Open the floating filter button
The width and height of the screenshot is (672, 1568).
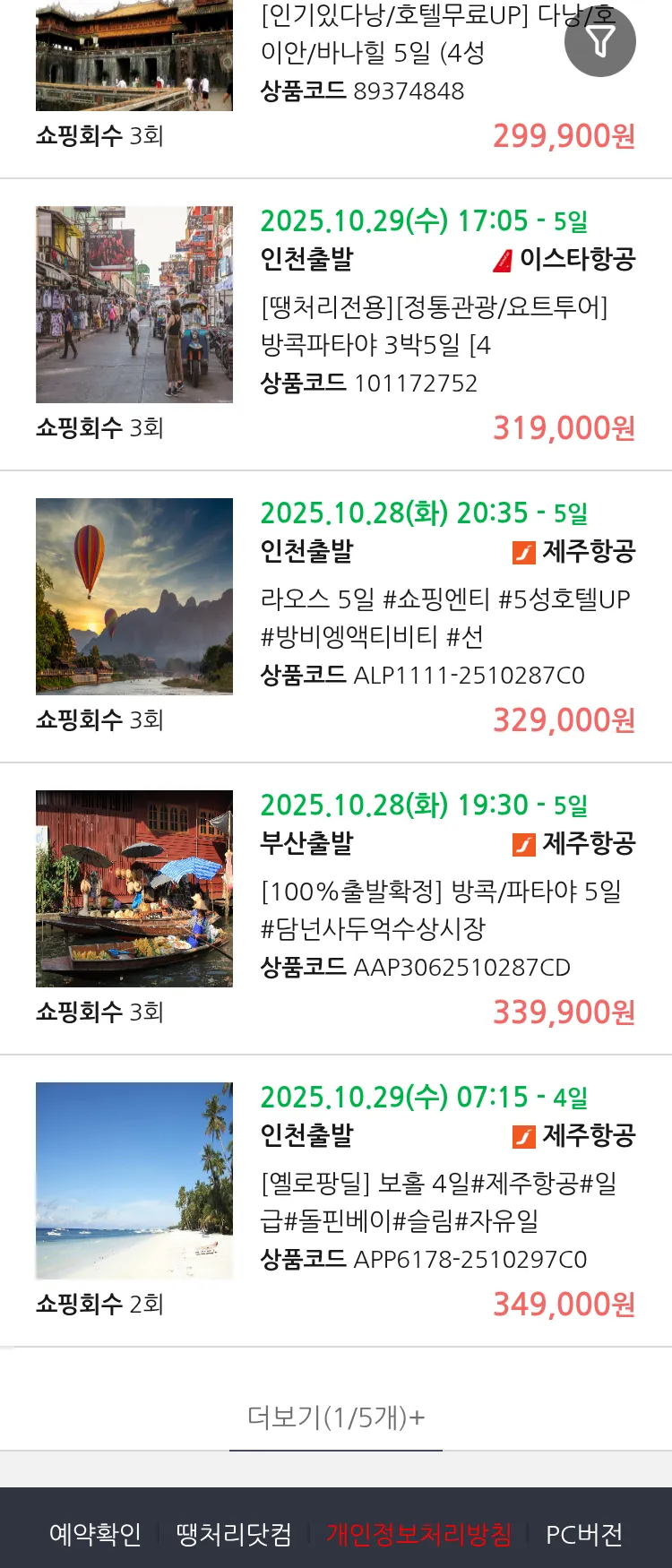coord(599,41)
